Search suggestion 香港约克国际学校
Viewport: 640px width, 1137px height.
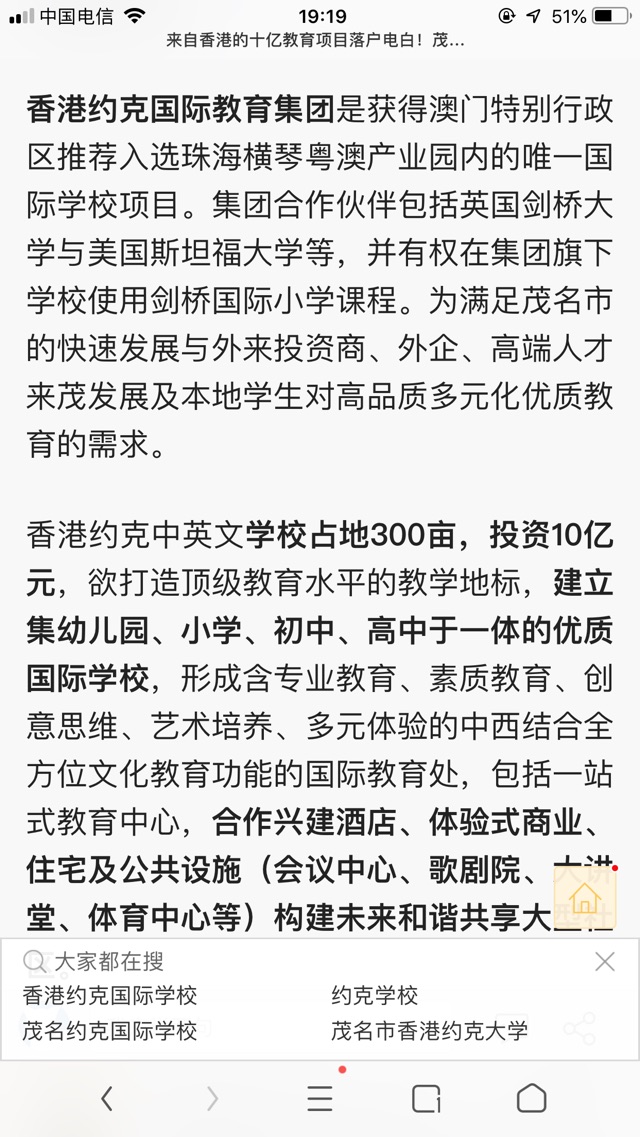coord(110,996)
